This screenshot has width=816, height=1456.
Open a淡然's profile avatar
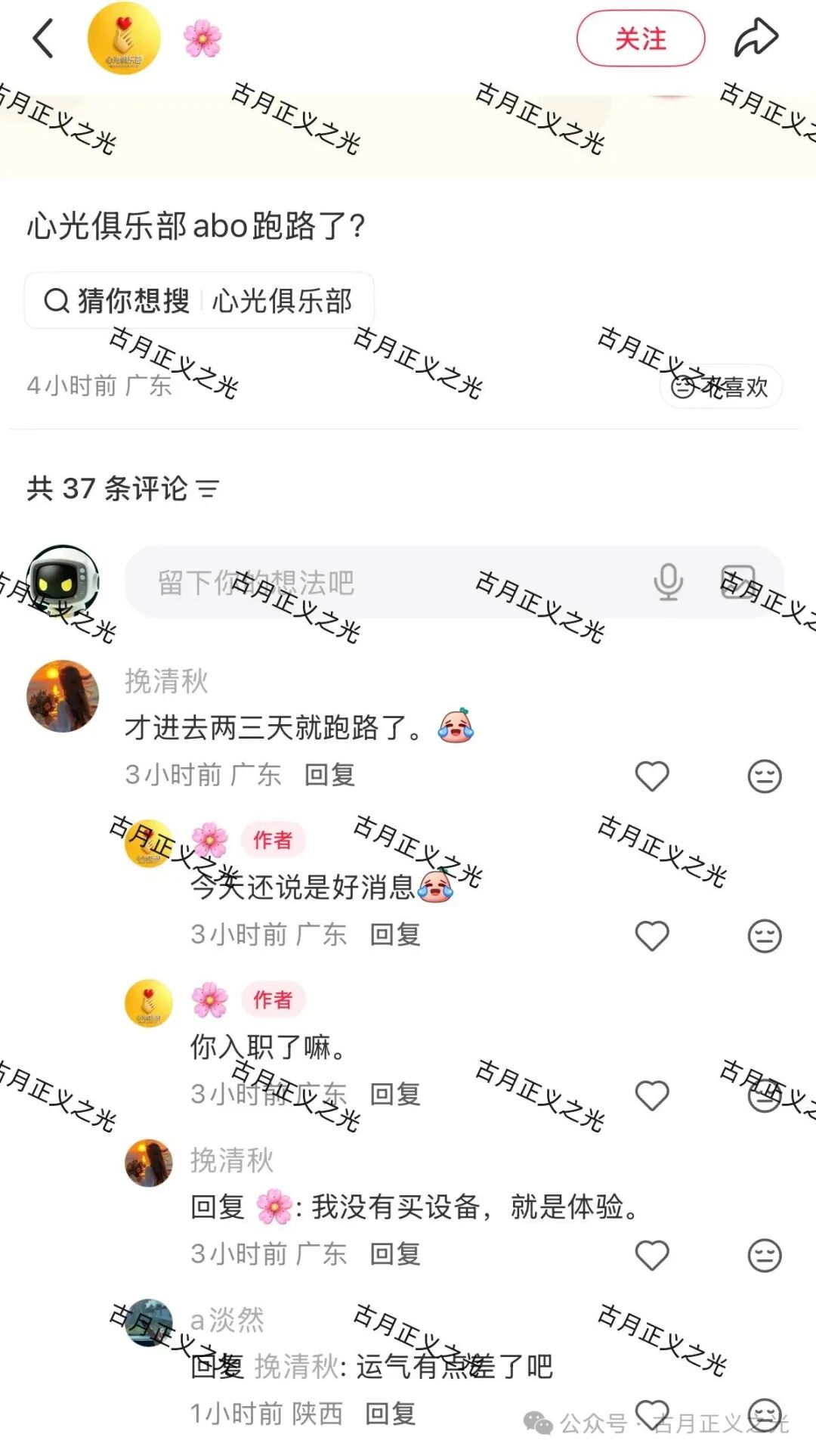[x=149, y=1323]
